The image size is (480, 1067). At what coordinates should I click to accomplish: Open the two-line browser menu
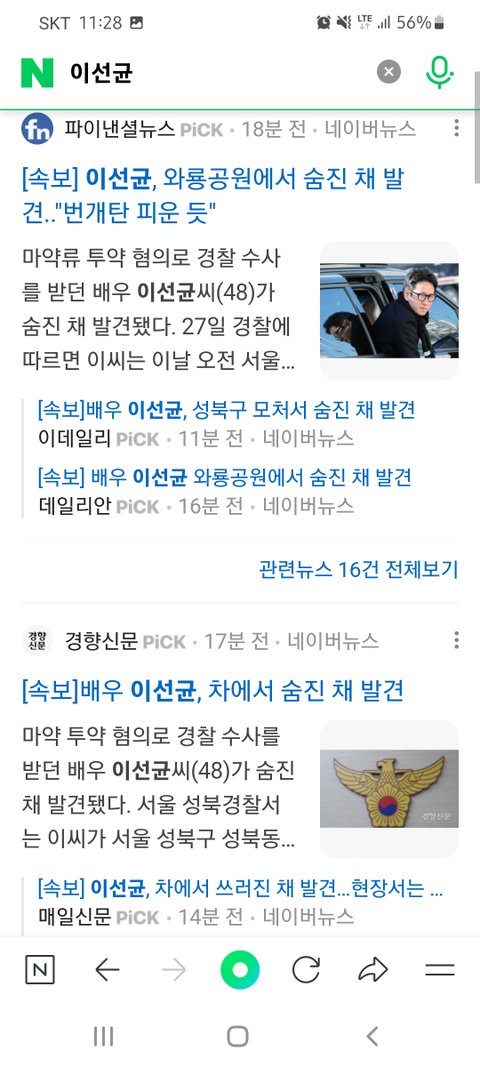pyautogui.click(x=440, y=970)
